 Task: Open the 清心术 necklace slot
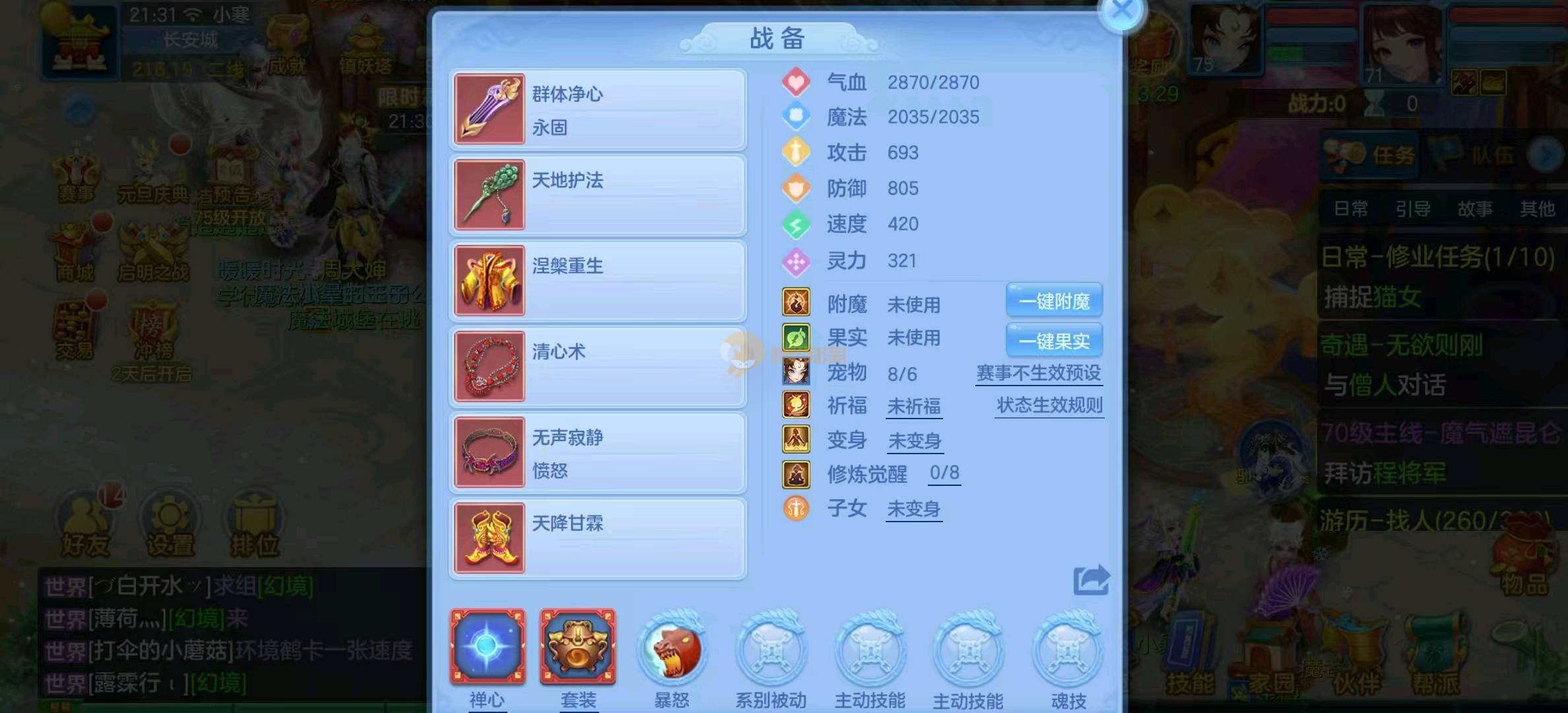click(598, 367)
